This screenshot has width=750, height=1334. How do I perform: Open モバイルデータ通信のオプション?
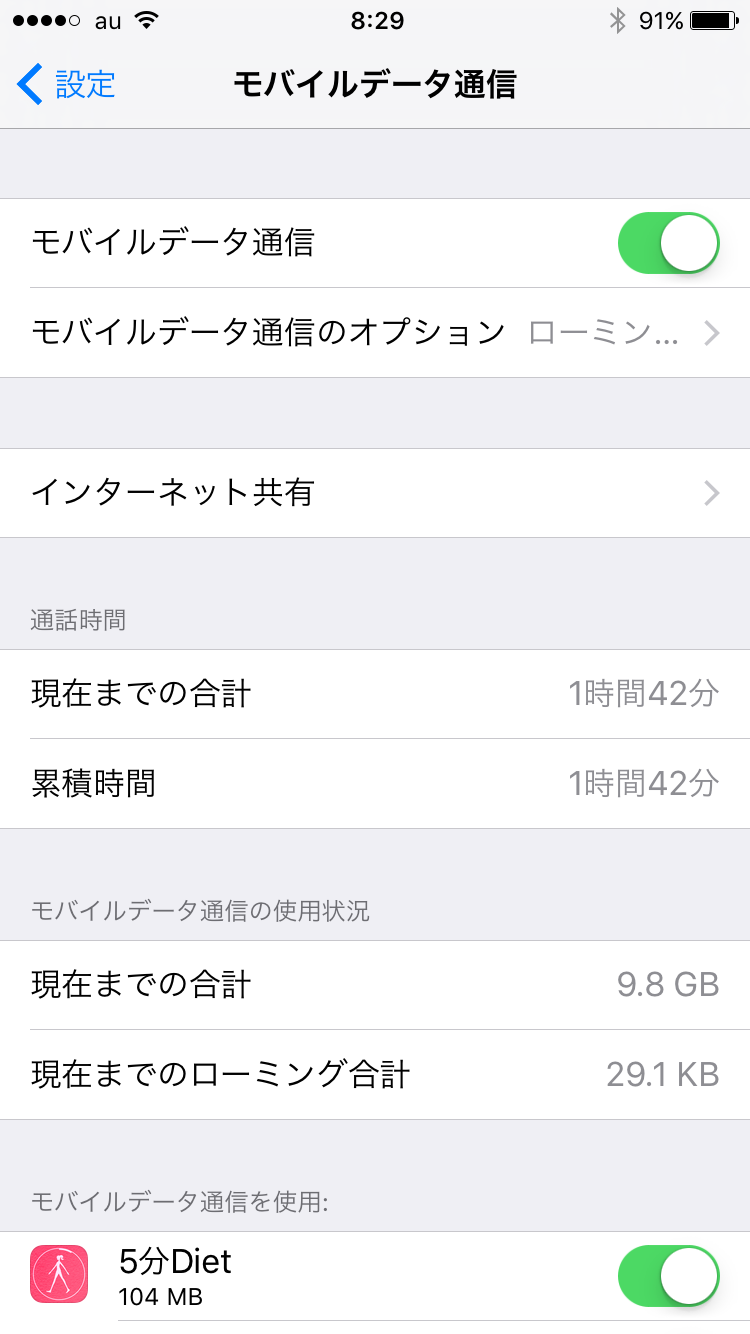point(375,333)
